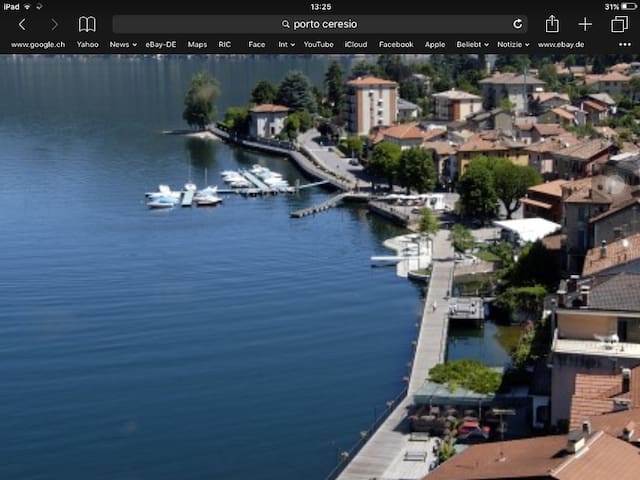Go forward to the next page

click(x=54, y=24)
